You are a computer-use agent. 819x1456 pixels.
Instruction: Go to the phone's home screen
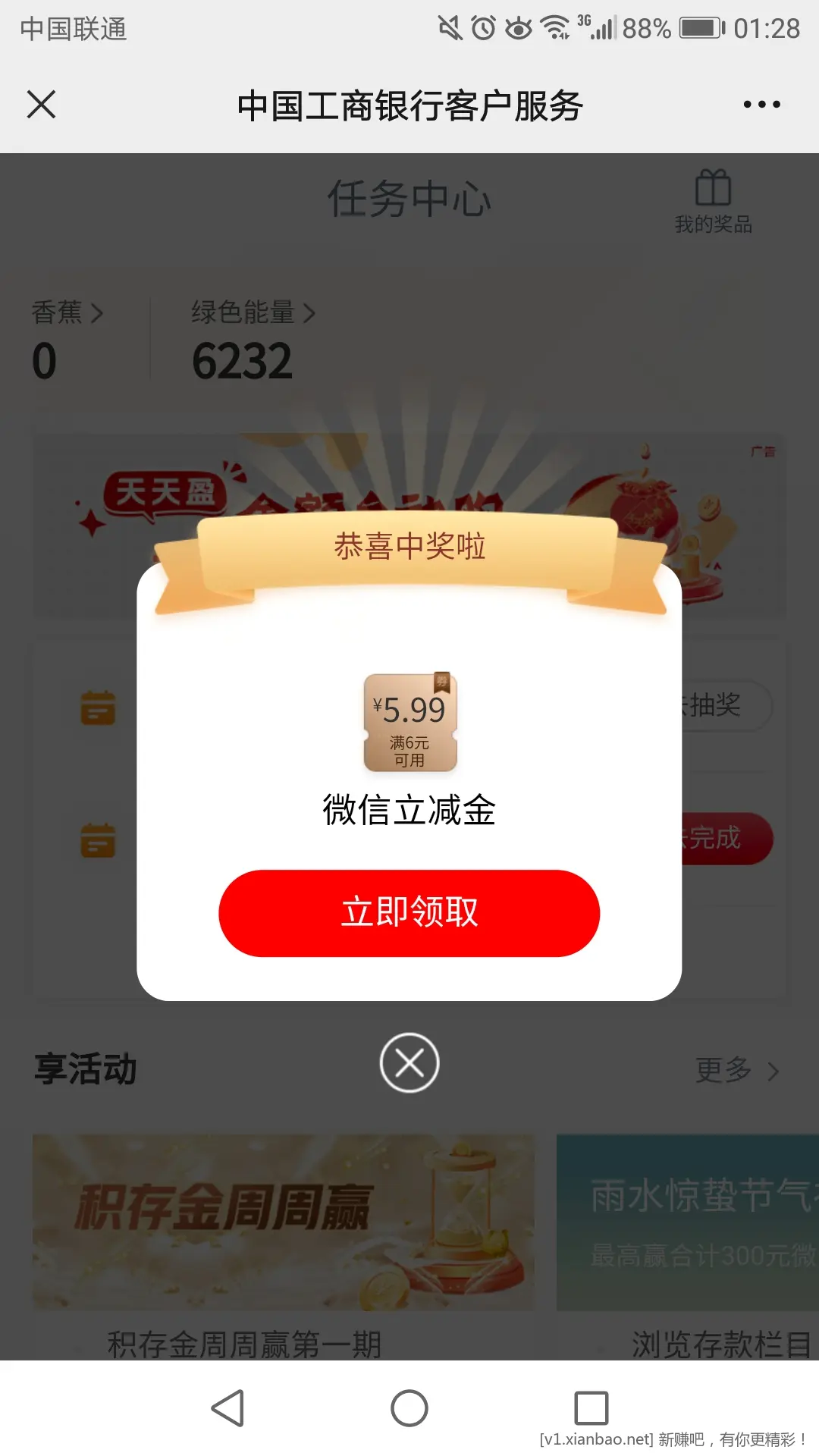click(409, 1408)
